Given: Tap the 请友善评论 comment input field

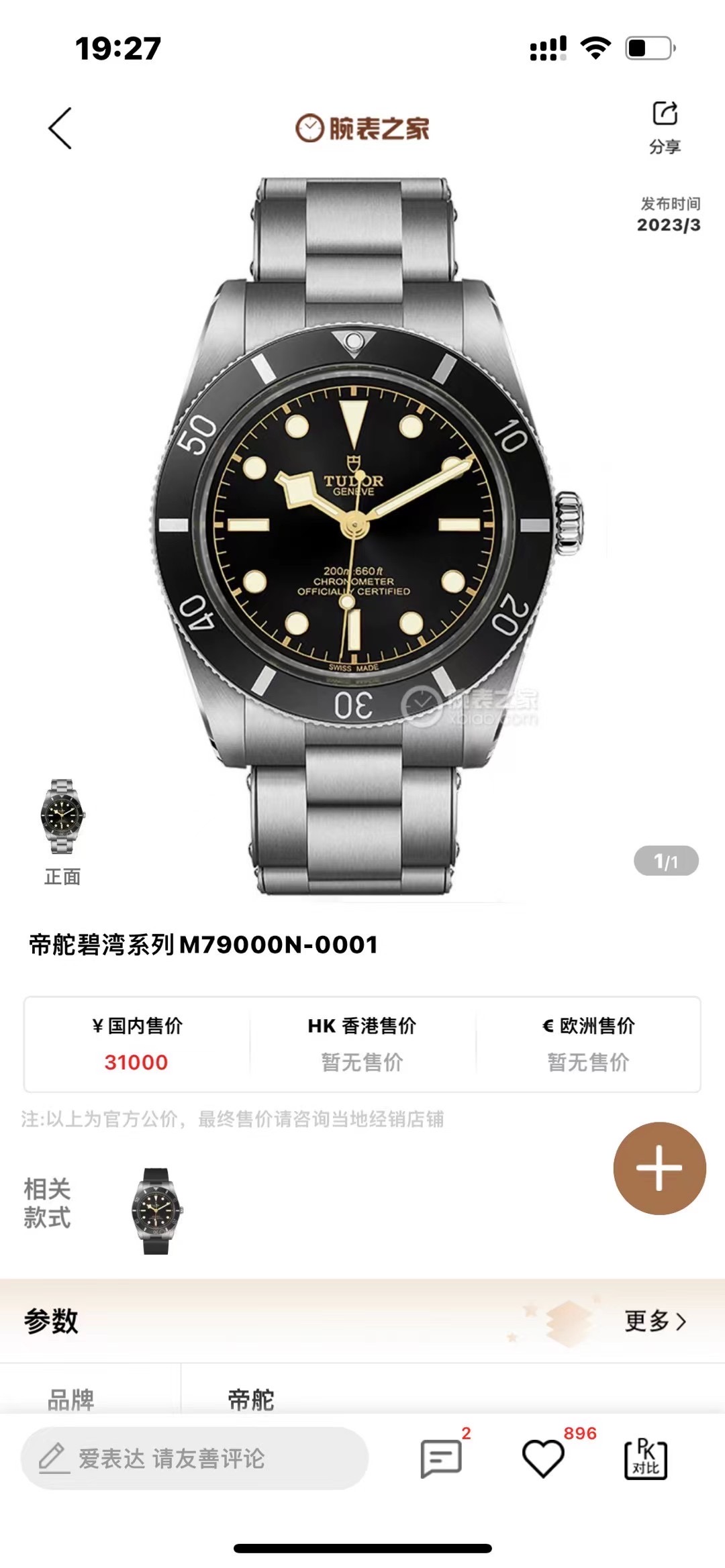Looking at the screenshot, I should tap(195, 1459).
